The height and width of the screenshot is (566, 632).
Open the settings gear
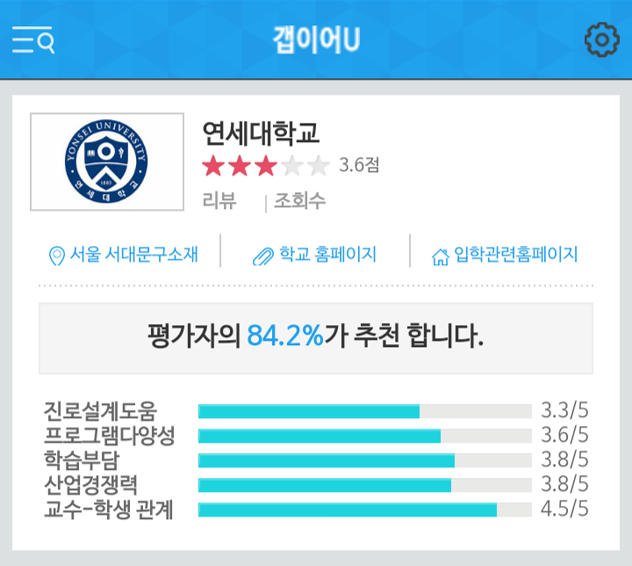coord(601,39)
